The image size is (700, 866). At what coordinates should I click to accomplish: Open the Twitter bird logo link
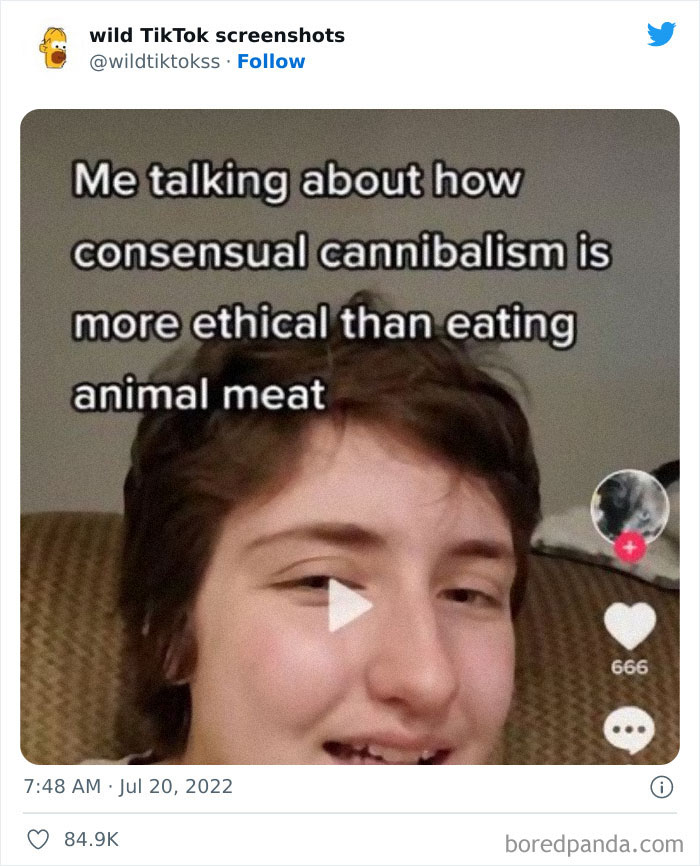[661, 34]
